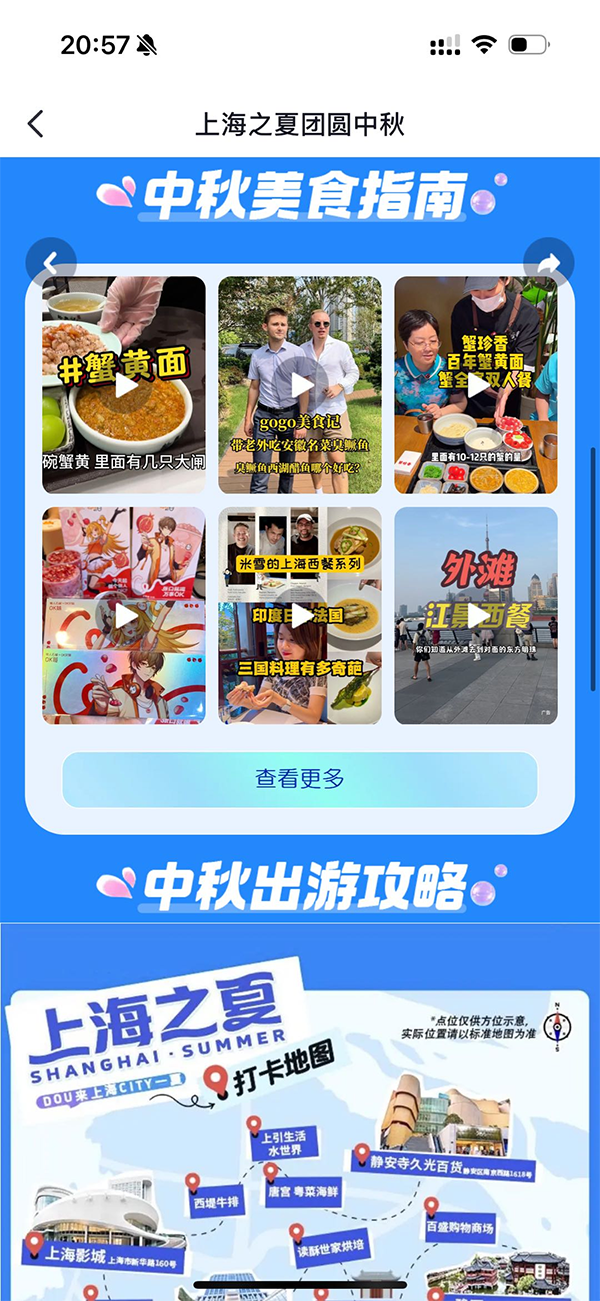Share this page with the arrow icon
600x1301 pixels.
(x=548, y=263)
